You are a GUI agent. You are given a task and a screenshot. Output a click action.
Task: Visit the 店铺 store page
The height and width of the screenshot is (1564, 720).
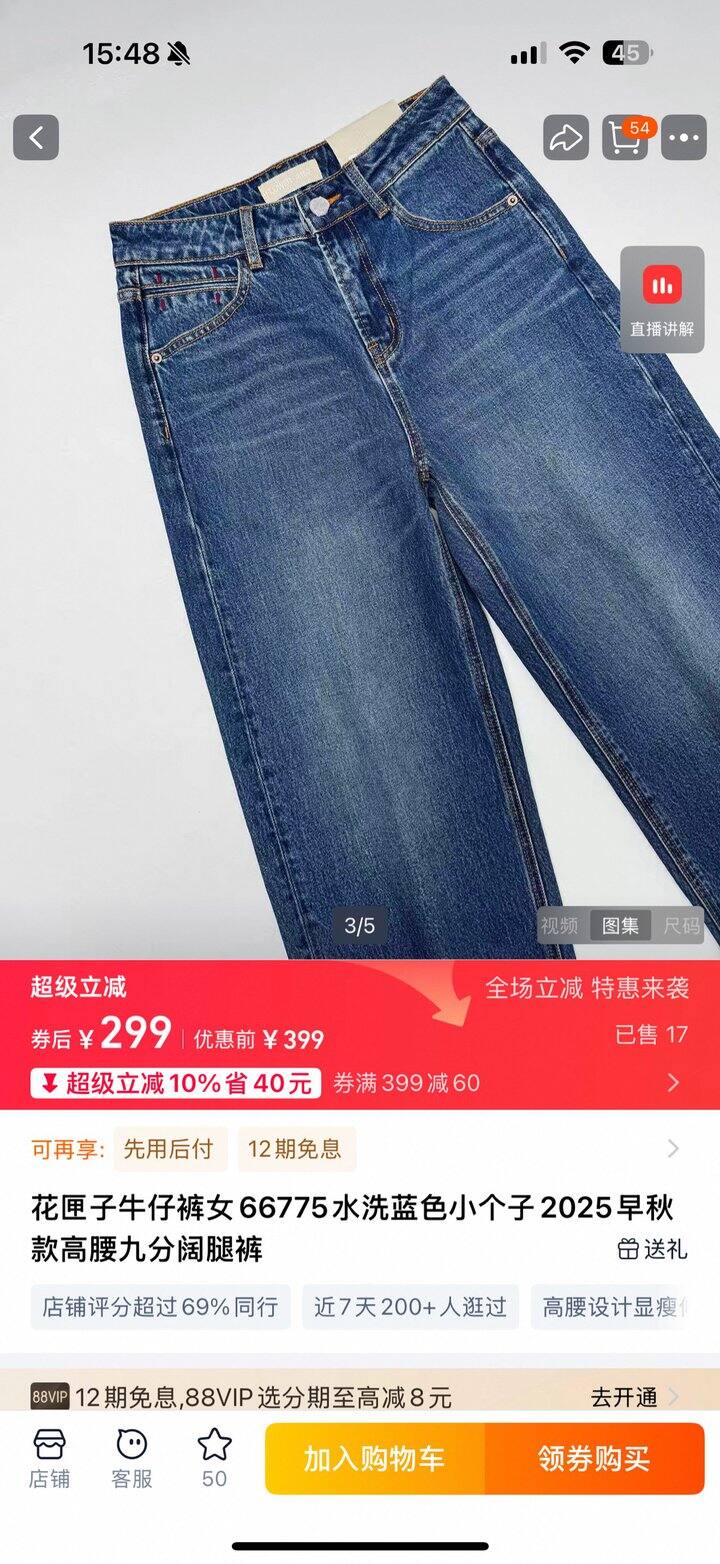(49, 1460)
